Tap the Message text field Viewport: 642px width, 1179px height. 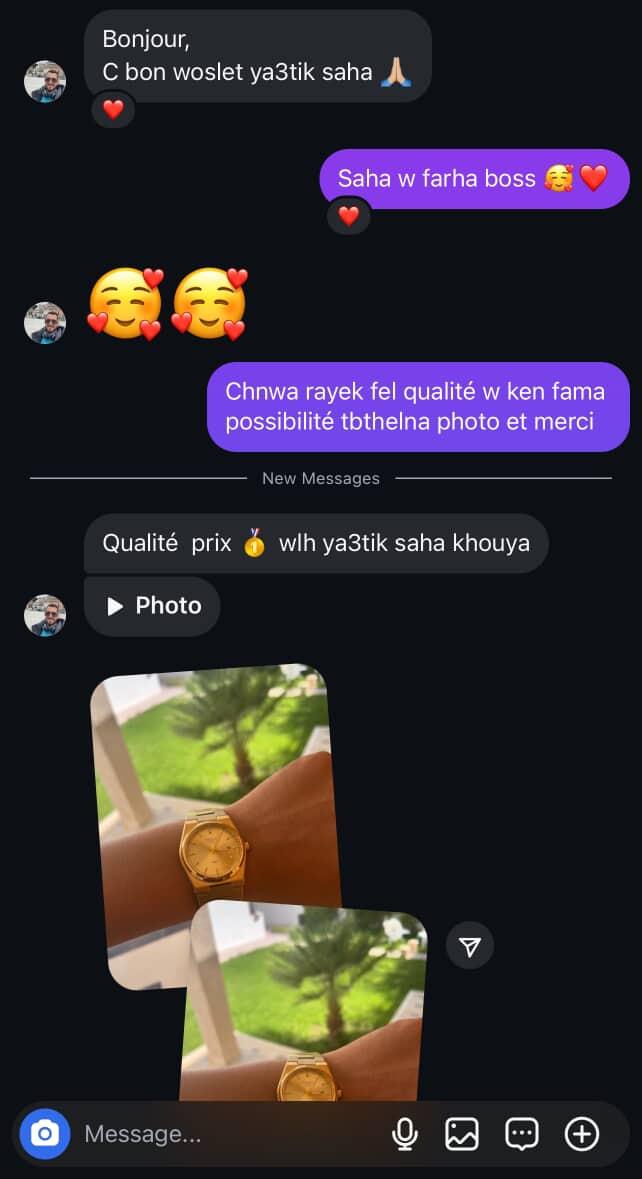230,1134
